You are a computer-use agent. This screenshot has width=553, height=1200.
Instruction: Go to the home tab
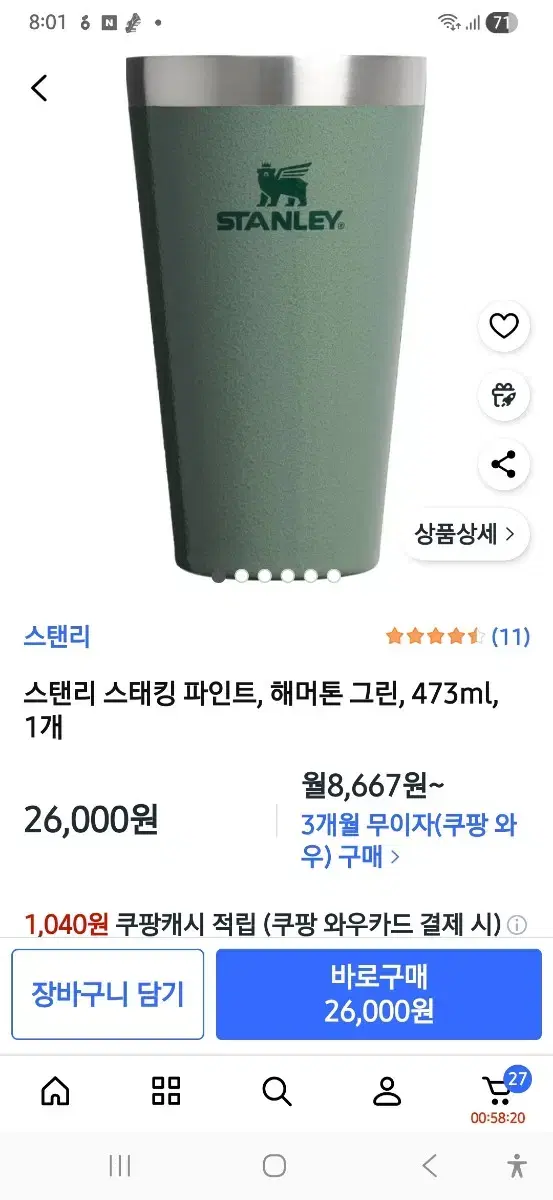point(56,1091)
